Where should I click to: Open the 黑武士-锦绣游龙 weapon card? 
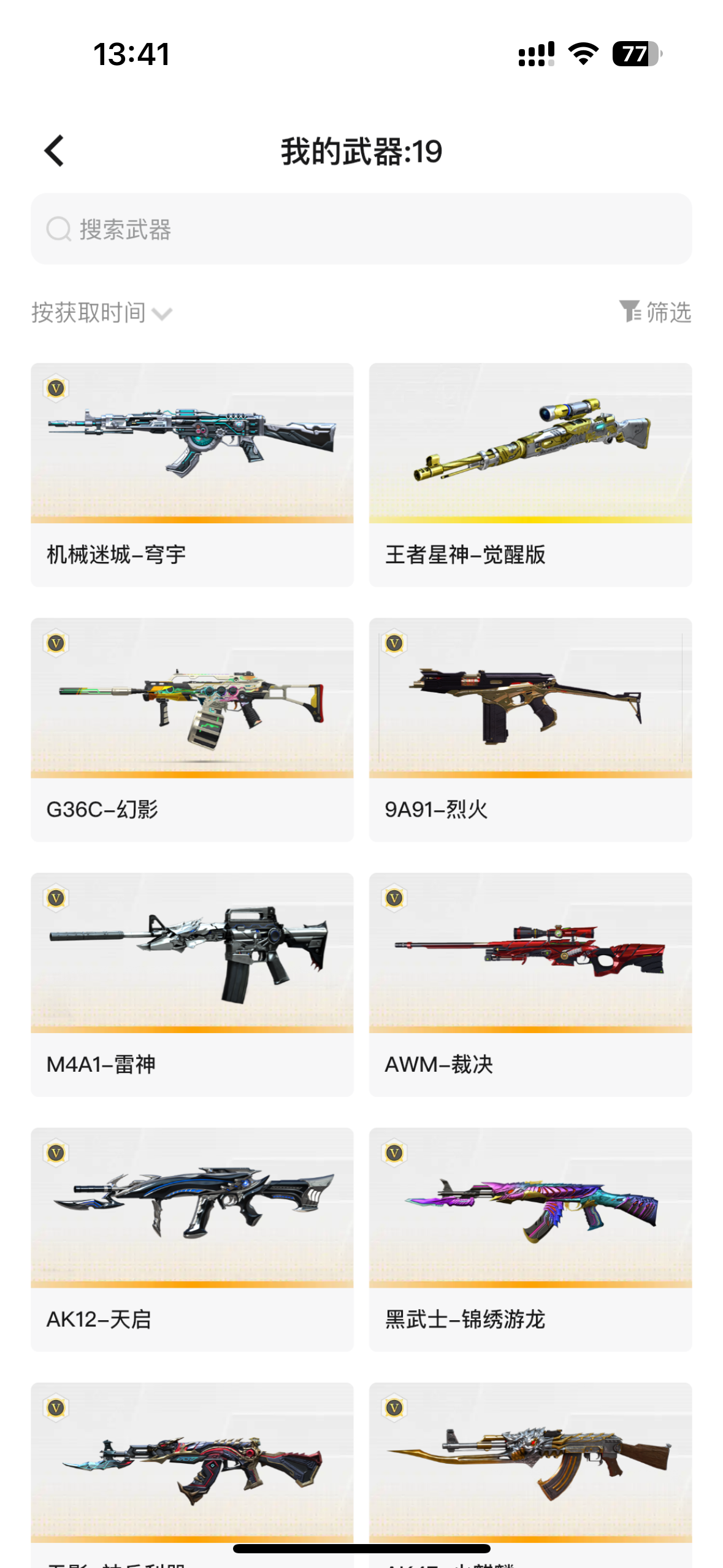pyautogui.click(x=530, y=1239)
